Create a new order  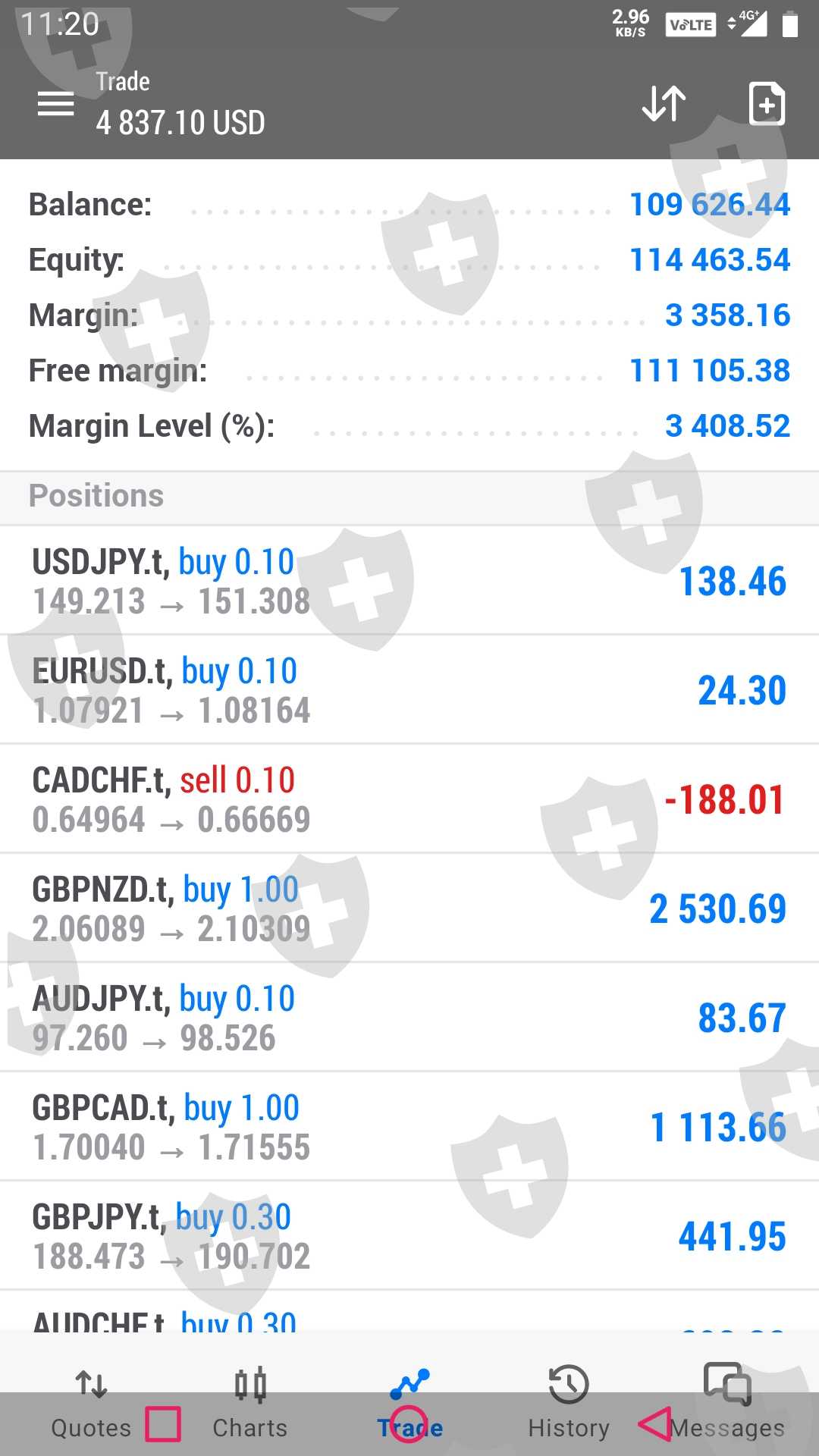tap(767, 104)
